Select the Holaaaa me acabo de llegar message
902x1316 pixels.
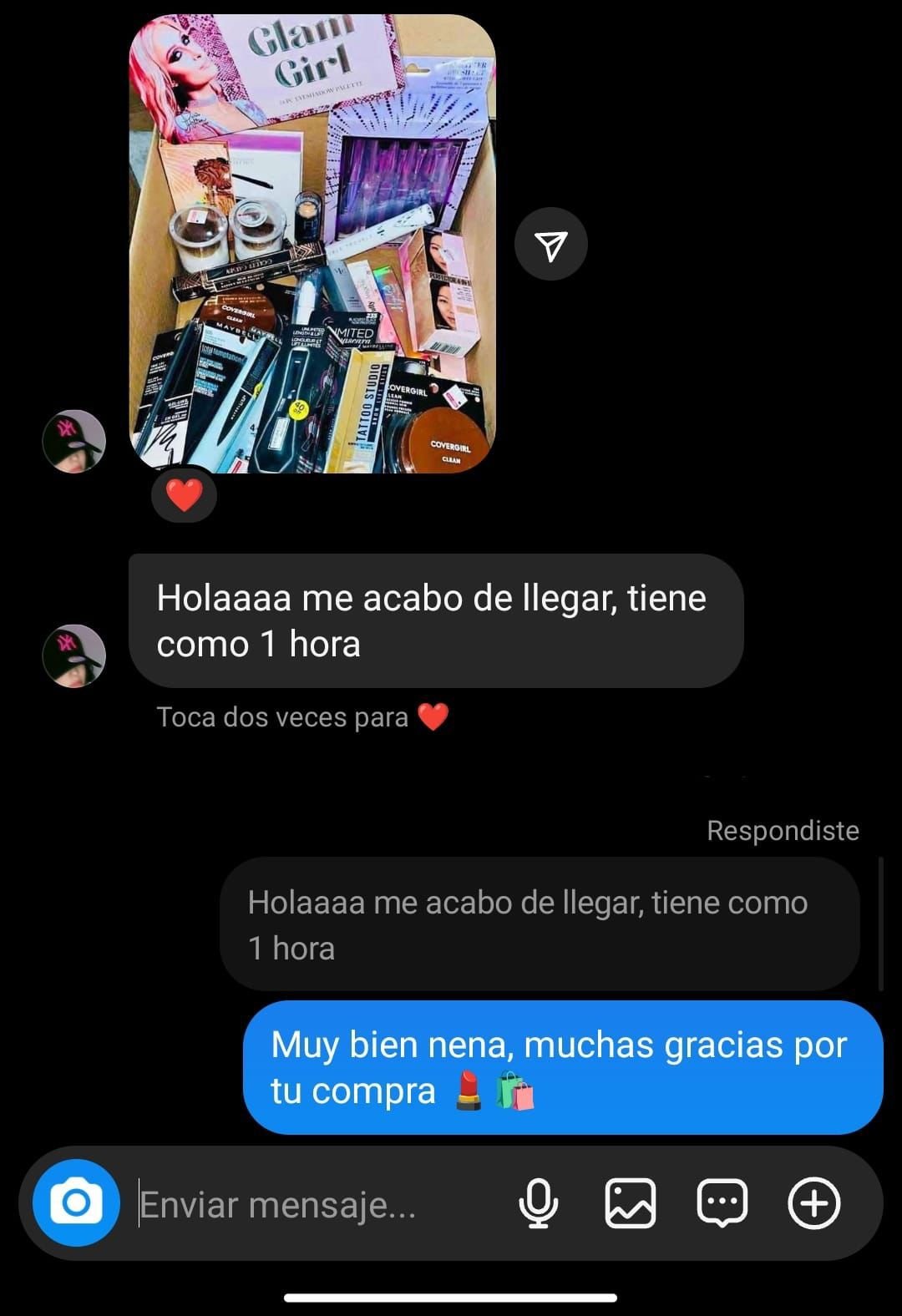[434, 620]
